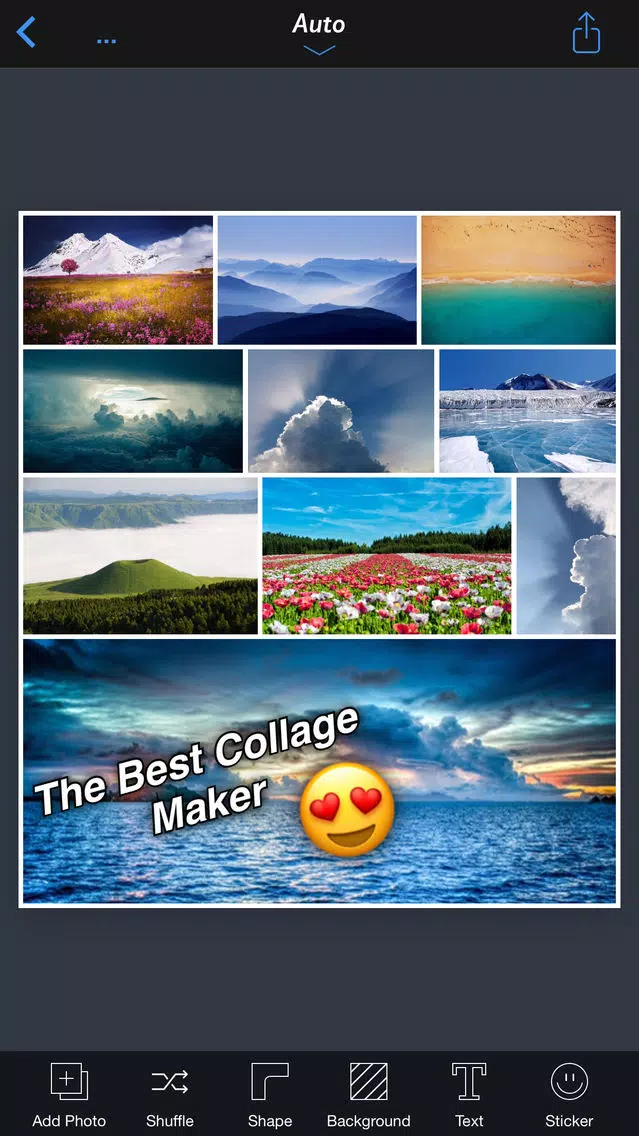Select the frozen lake photo
The image size is (639, 1136).
tap(527, 411)
